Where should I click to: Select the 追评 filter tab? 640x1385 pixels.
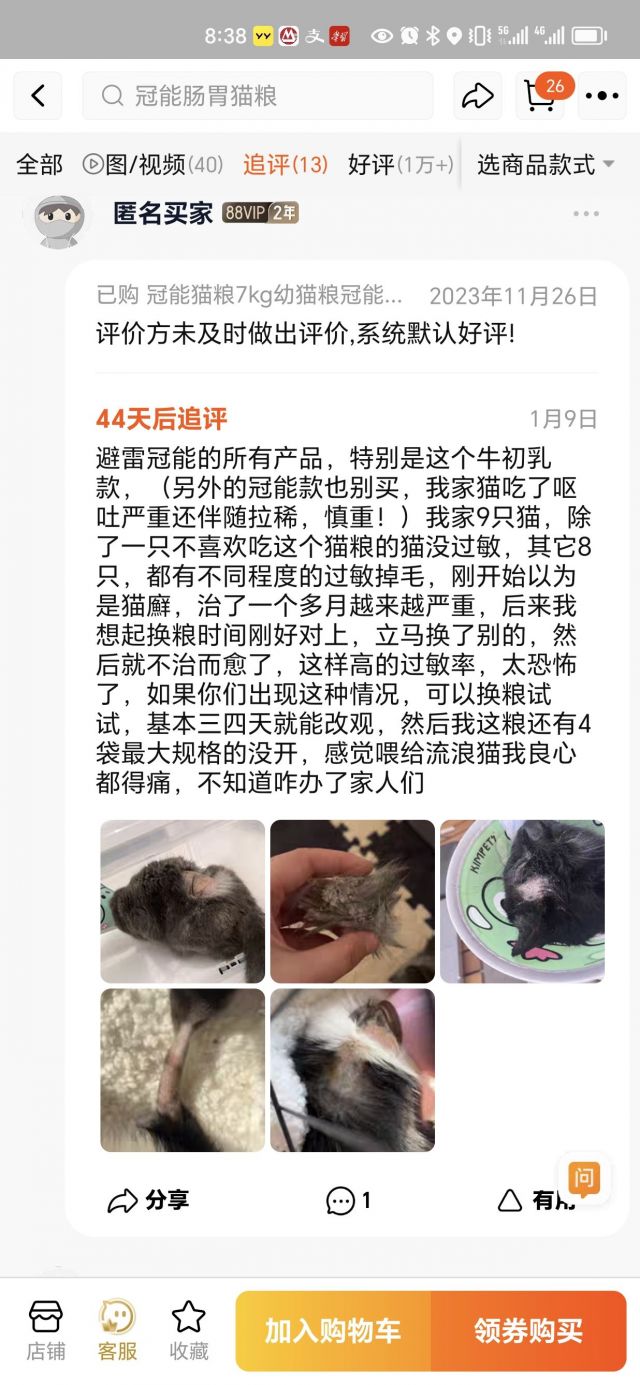coord(285,165)
